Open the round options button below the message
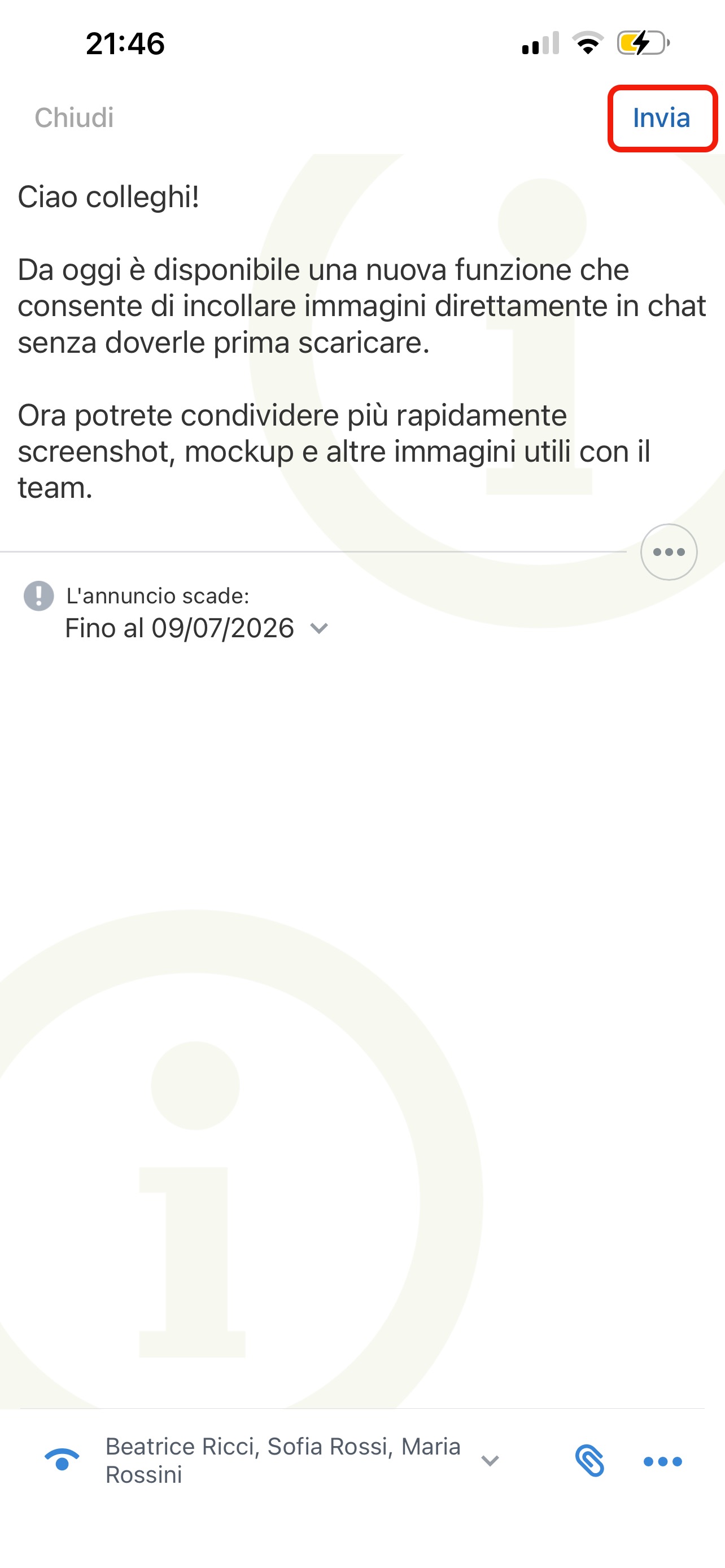This screenshot has width=725, height=1568. [x=669, y=552]
